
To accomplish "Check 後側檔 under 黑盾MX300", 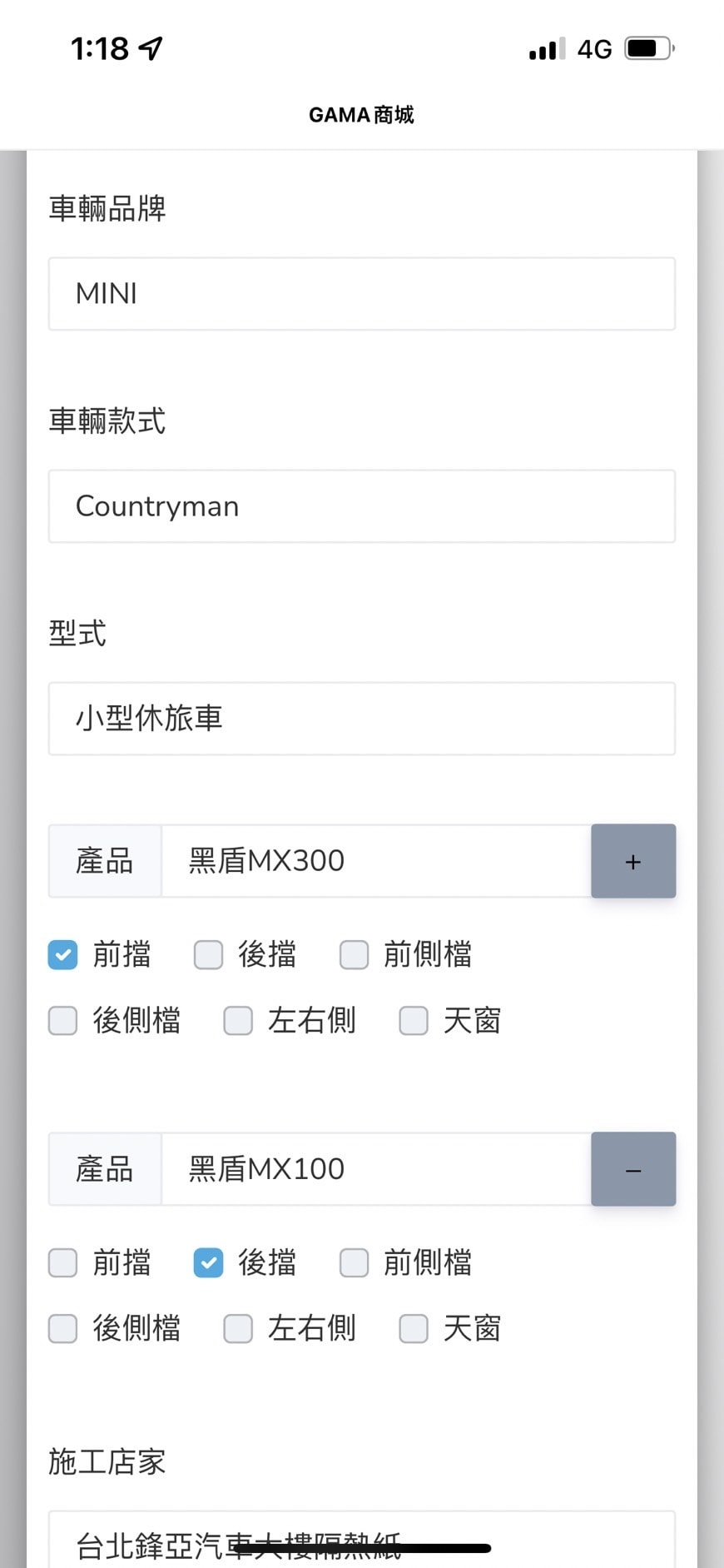I will click(x=63, y=1021).
